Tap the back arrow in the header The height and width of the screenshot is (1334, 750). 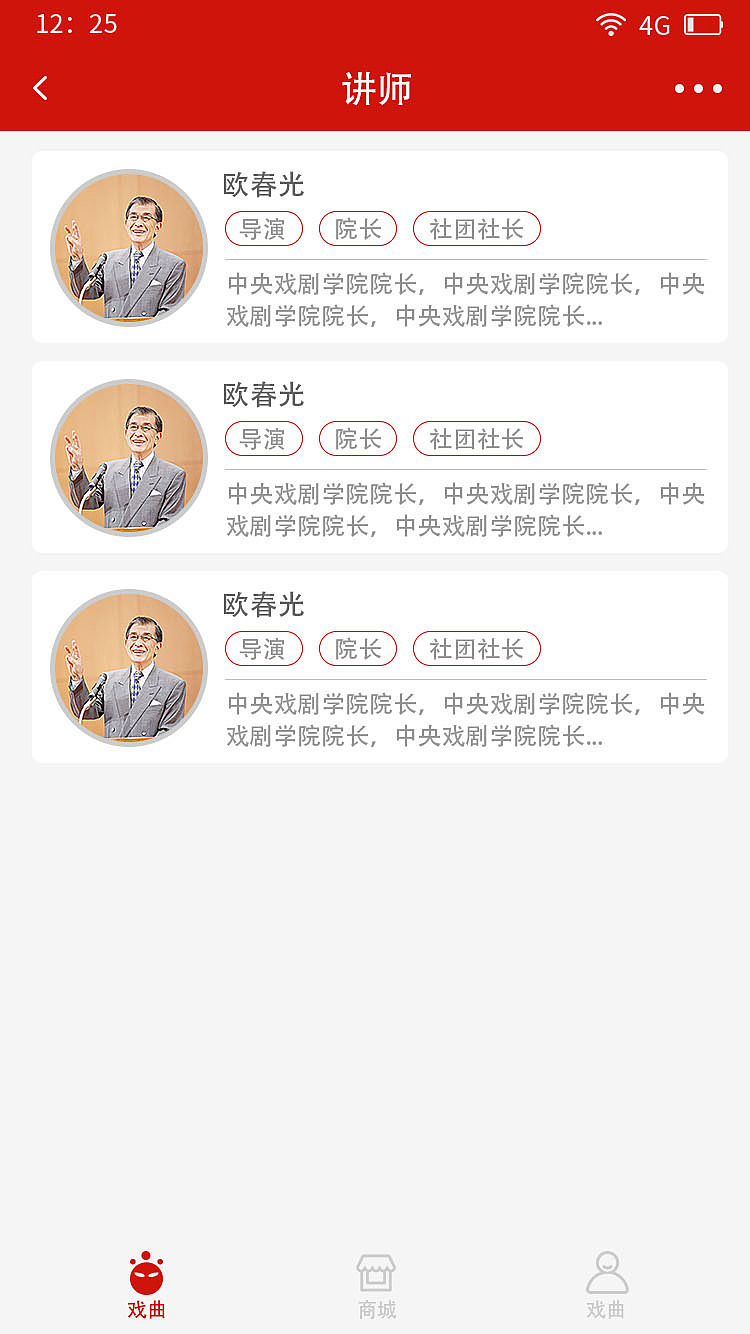40,88
